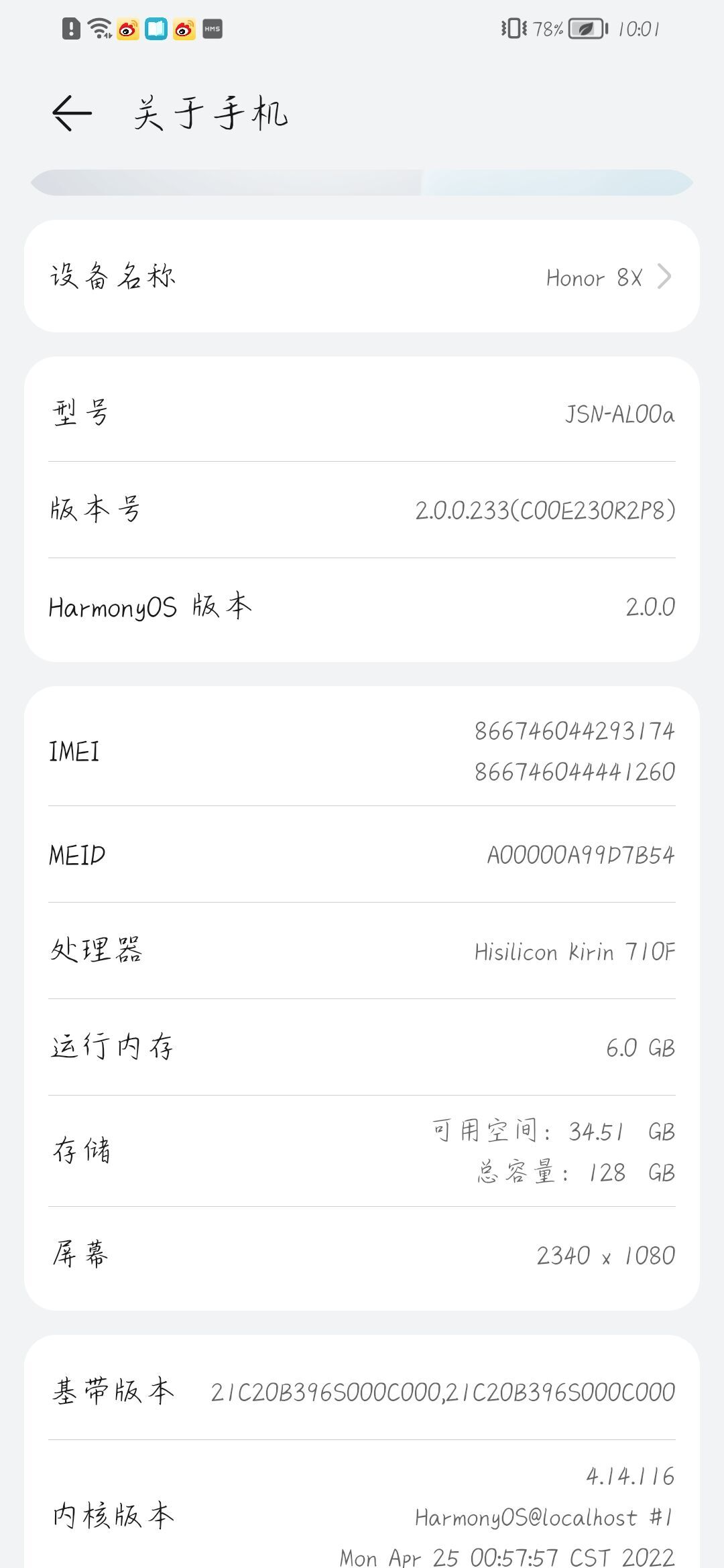This screenshot has width=724, height=1568.
Task: Open the 设备名称 Honor 8X row
Action: click(362, 277)
